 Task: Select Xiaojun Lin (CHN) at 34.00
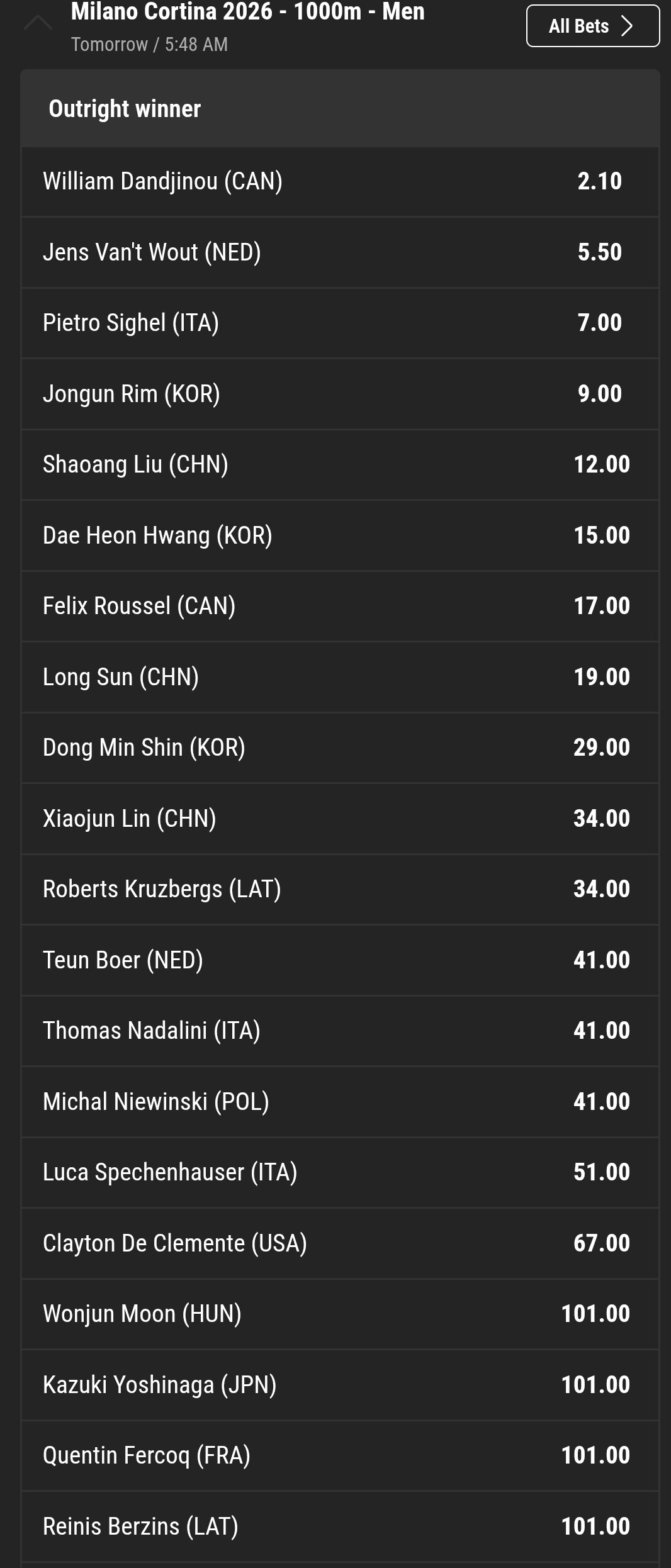pyautogui.click(x=340, y=819)
